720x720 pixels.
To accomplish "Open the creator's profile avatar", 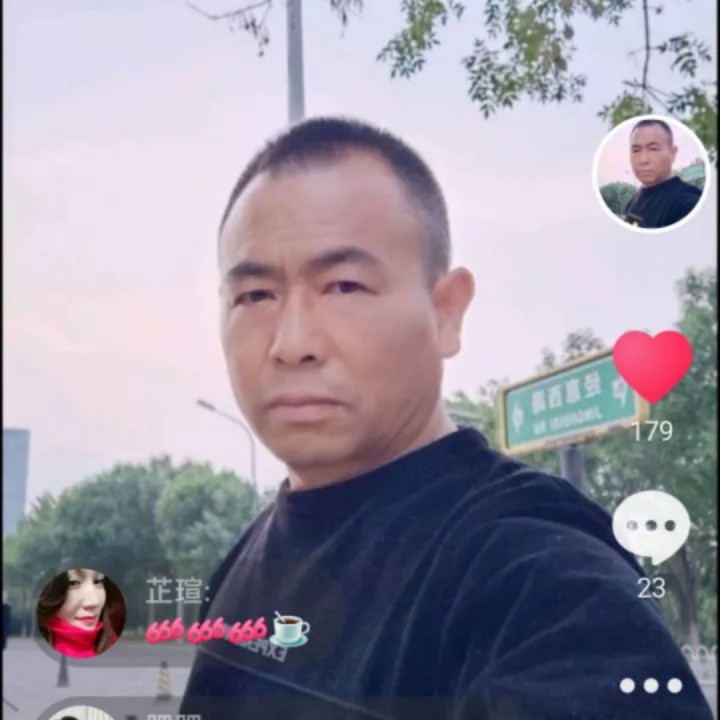I will tap(651, 173).
